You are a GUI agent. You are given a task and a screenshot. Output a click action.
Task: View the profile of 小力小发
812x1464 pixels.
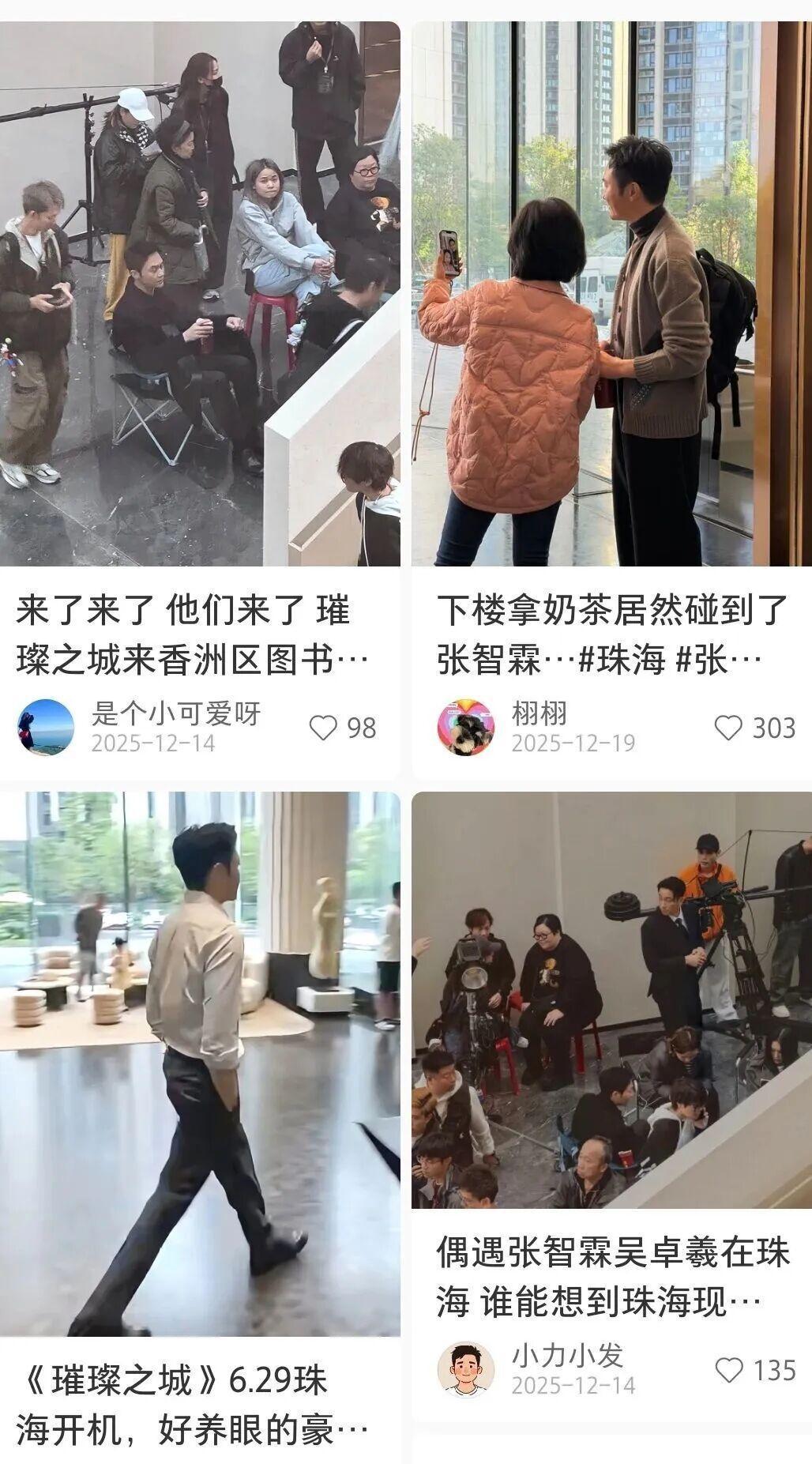(x=466, y=1370)
